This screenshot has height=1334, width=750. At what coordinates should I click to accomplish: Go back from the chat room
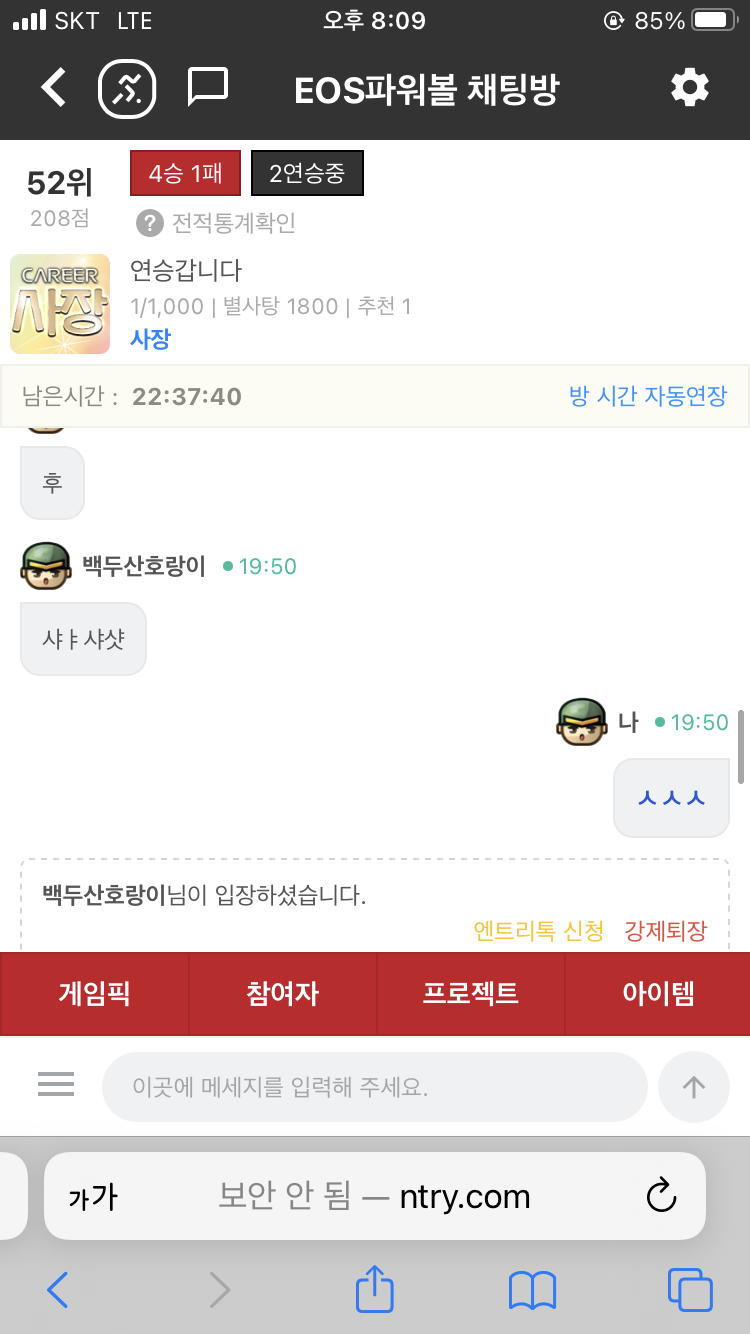point(54,88)
